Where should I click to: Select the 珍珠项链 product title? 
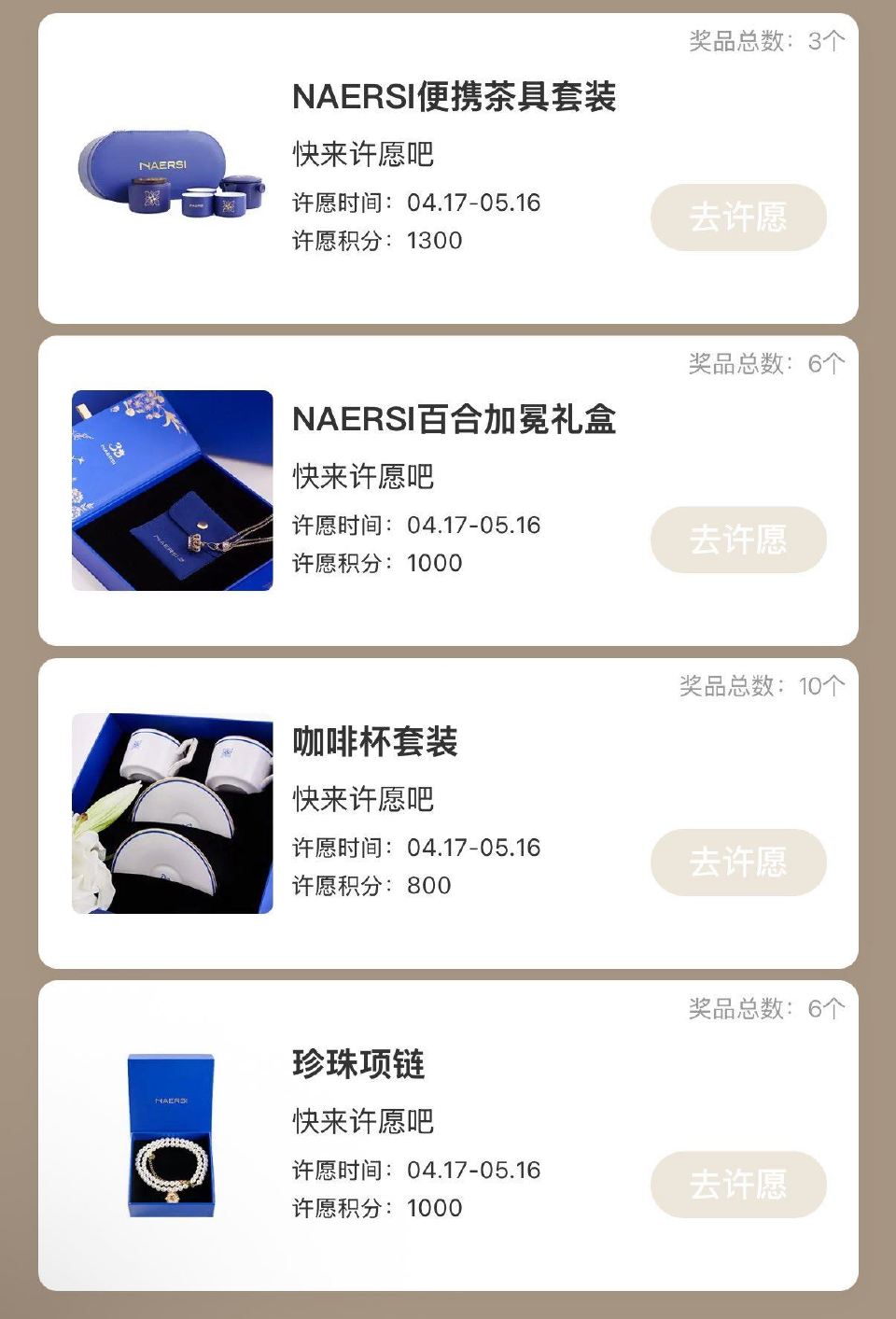pos(357,1066)
